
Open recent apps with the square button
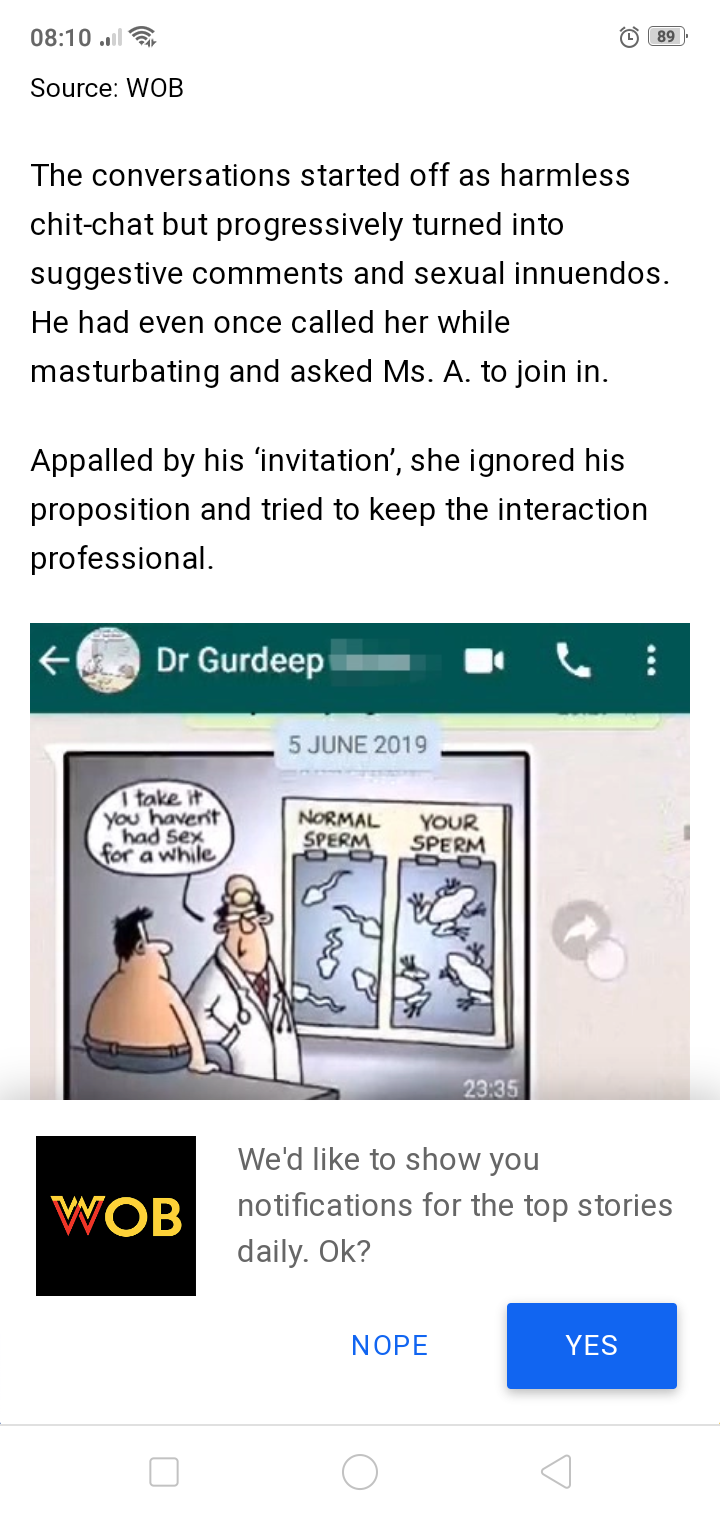pos(164,1471)
